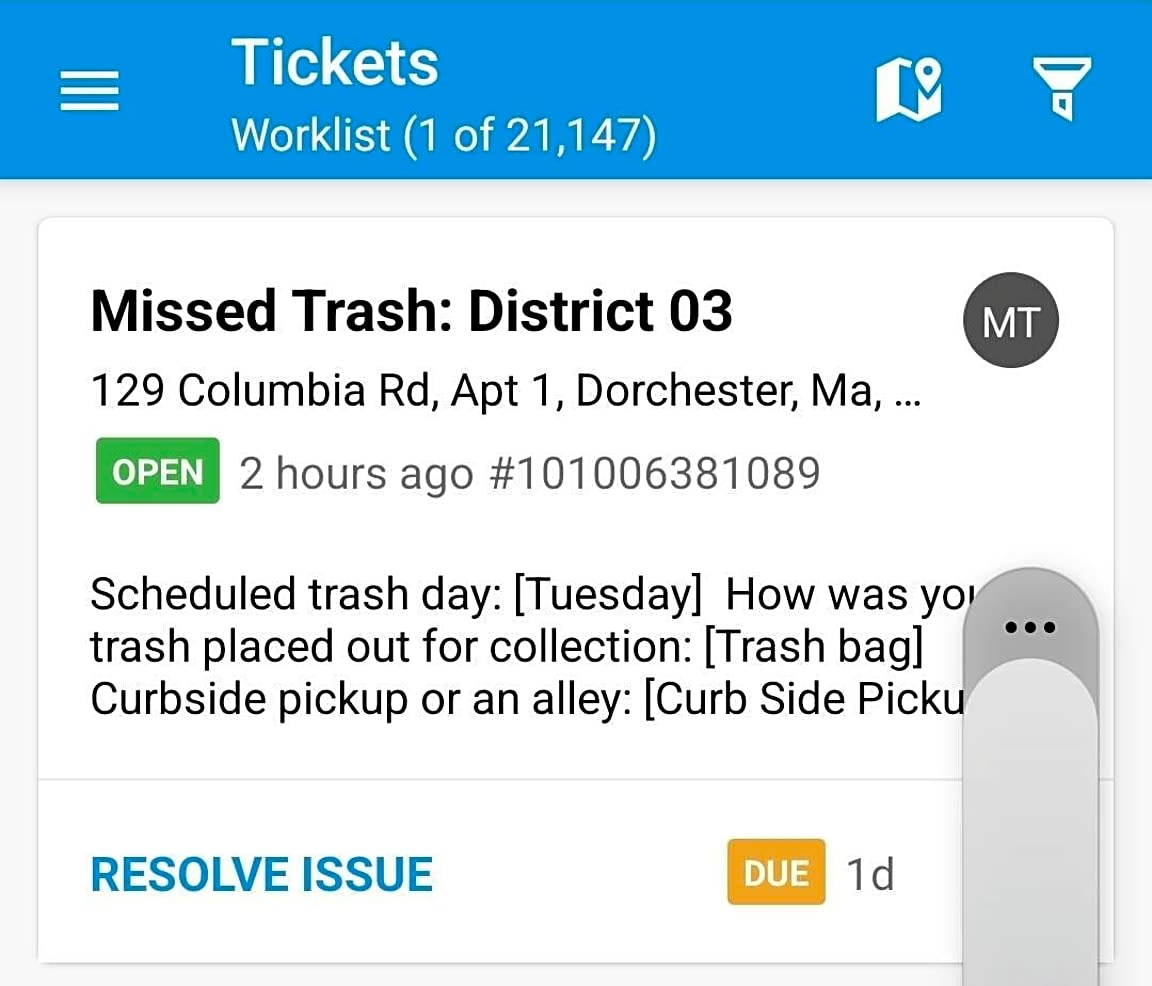Tap the three-dot floating handle
1152x986 pixels.
pos(1030,627)
